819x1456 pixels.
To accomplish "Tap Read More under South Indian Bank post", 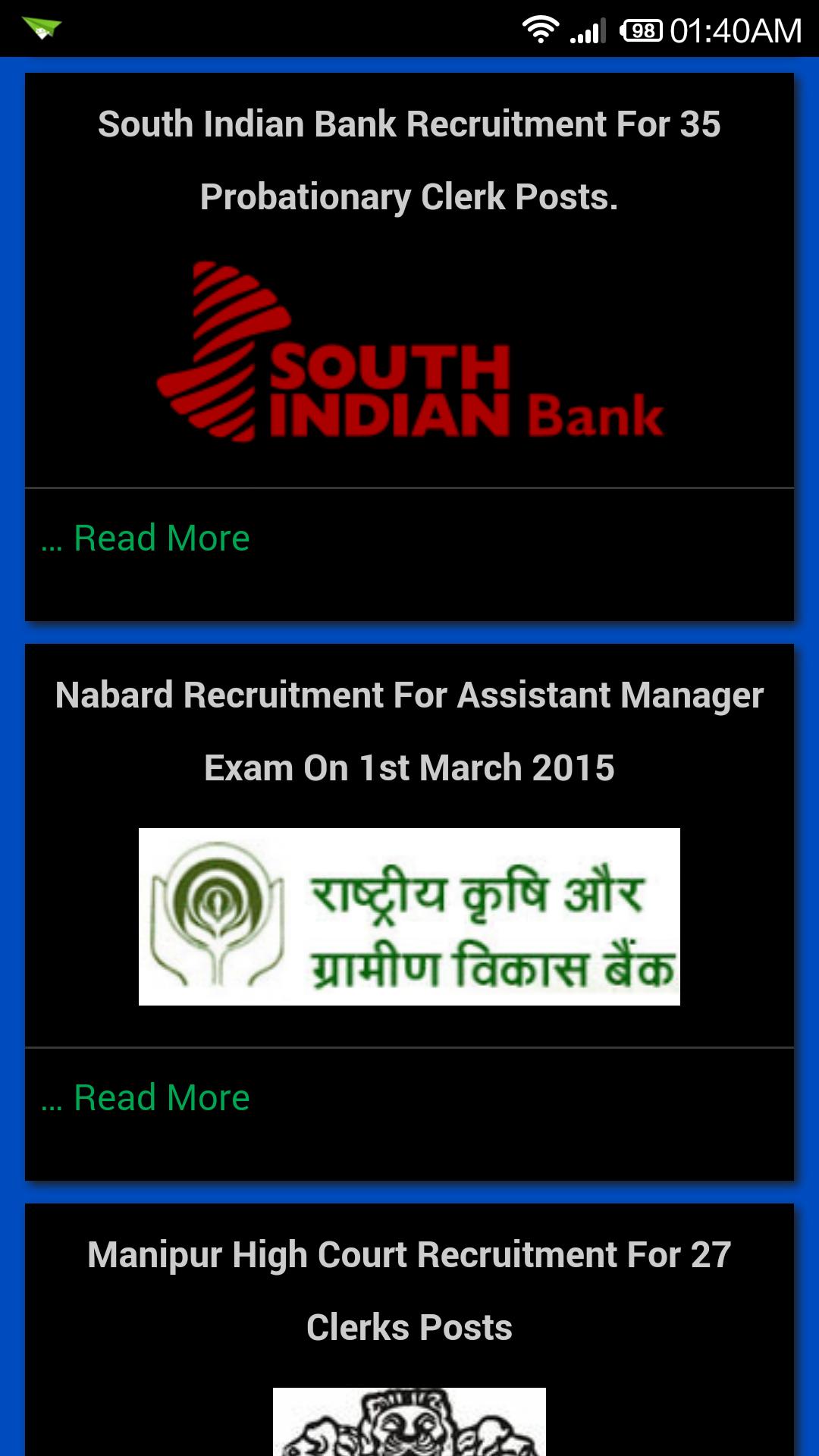I will tap(162, 538).
